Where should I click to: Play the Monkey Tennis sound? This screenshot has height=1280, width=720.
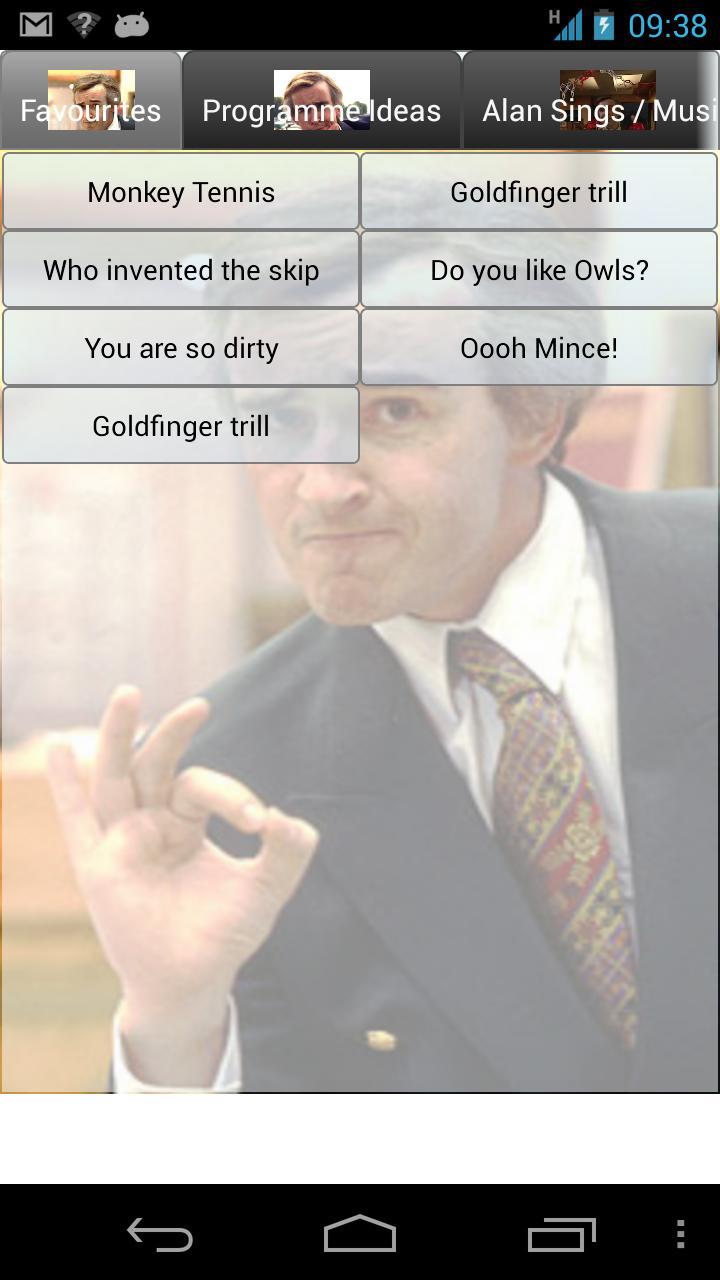(181, 192)
